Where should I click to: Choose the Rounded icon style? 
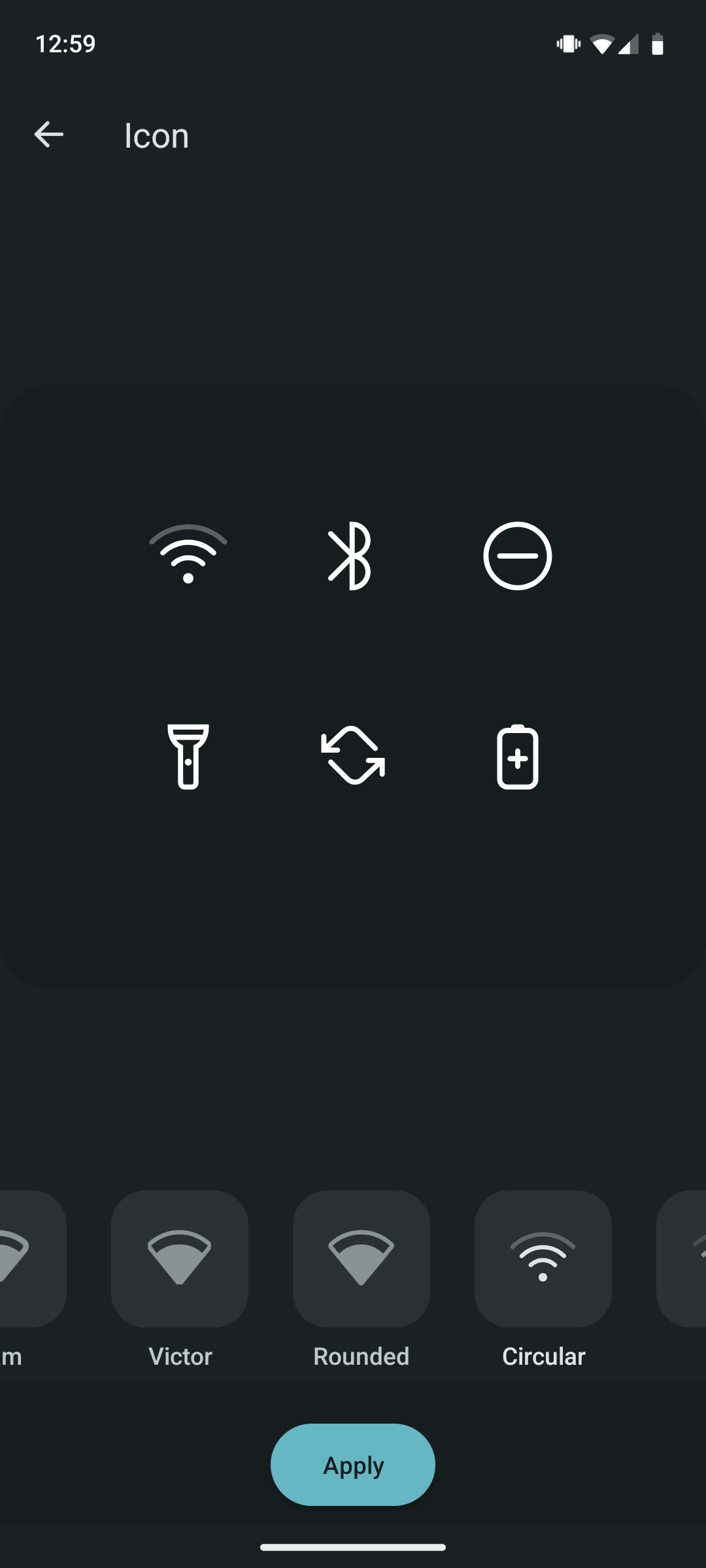[x=361, y=1258]
